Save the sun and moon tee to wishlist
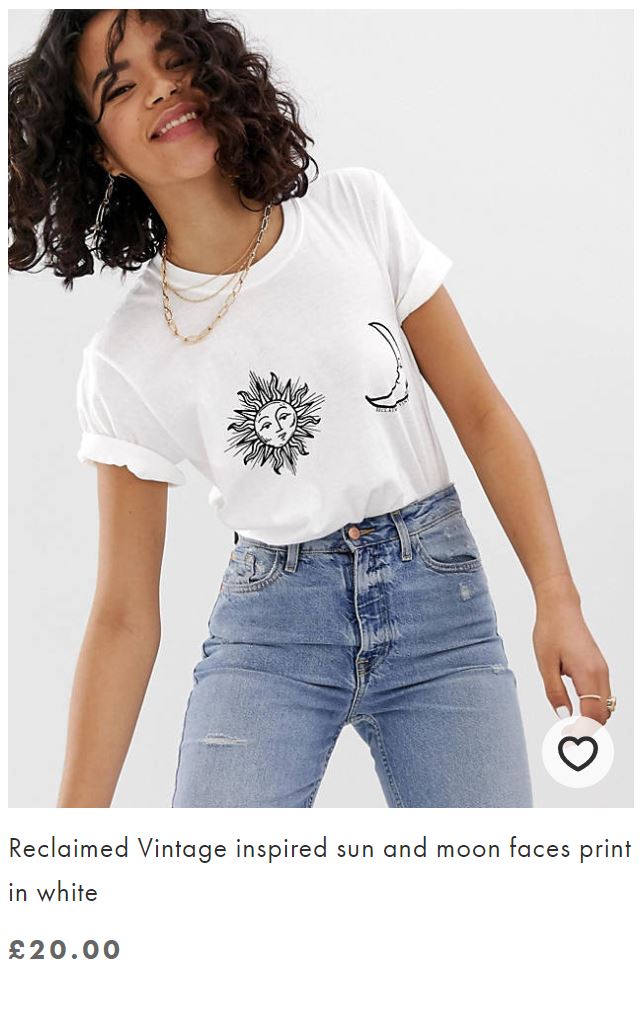 tap(577, 753)
